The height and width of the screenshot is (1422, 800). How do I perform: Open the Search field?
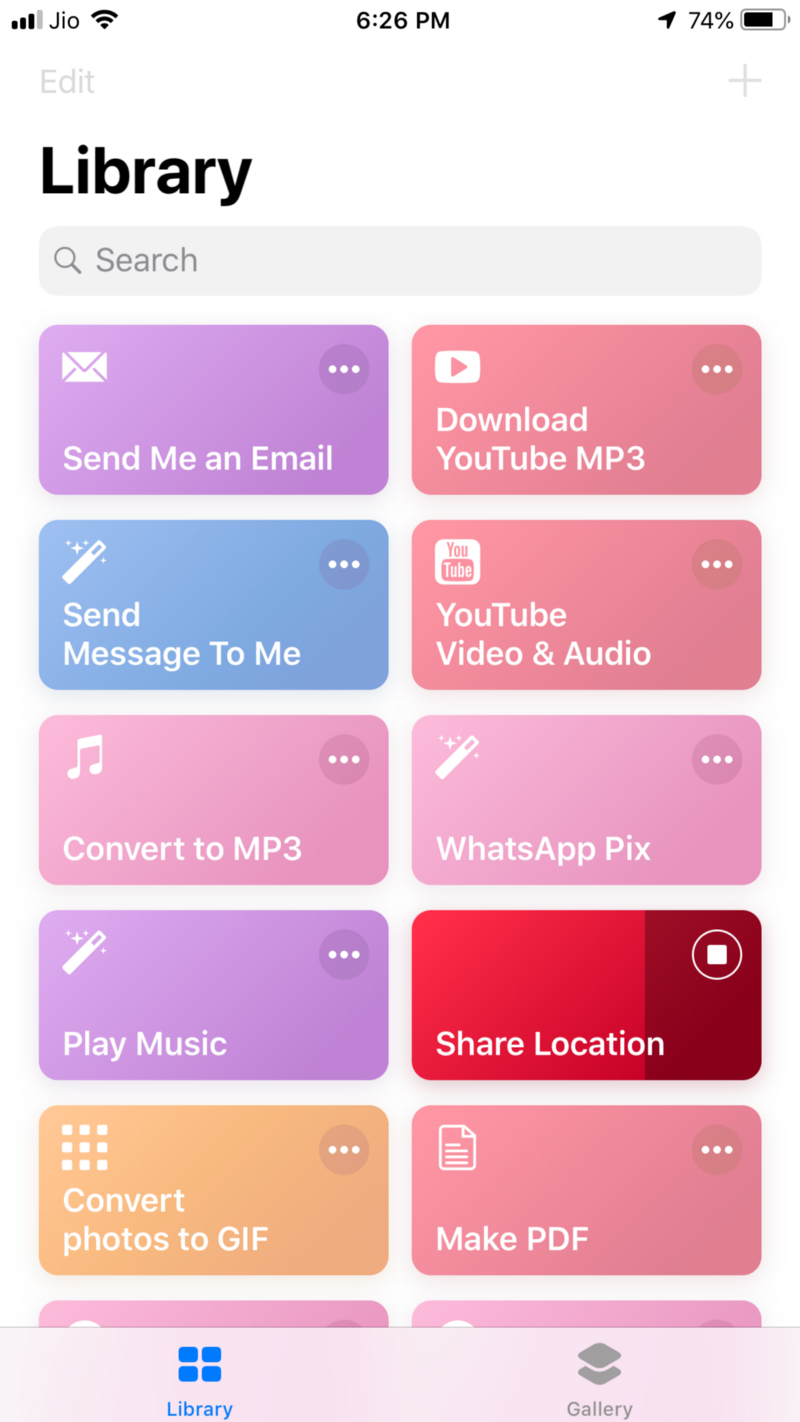400,261
